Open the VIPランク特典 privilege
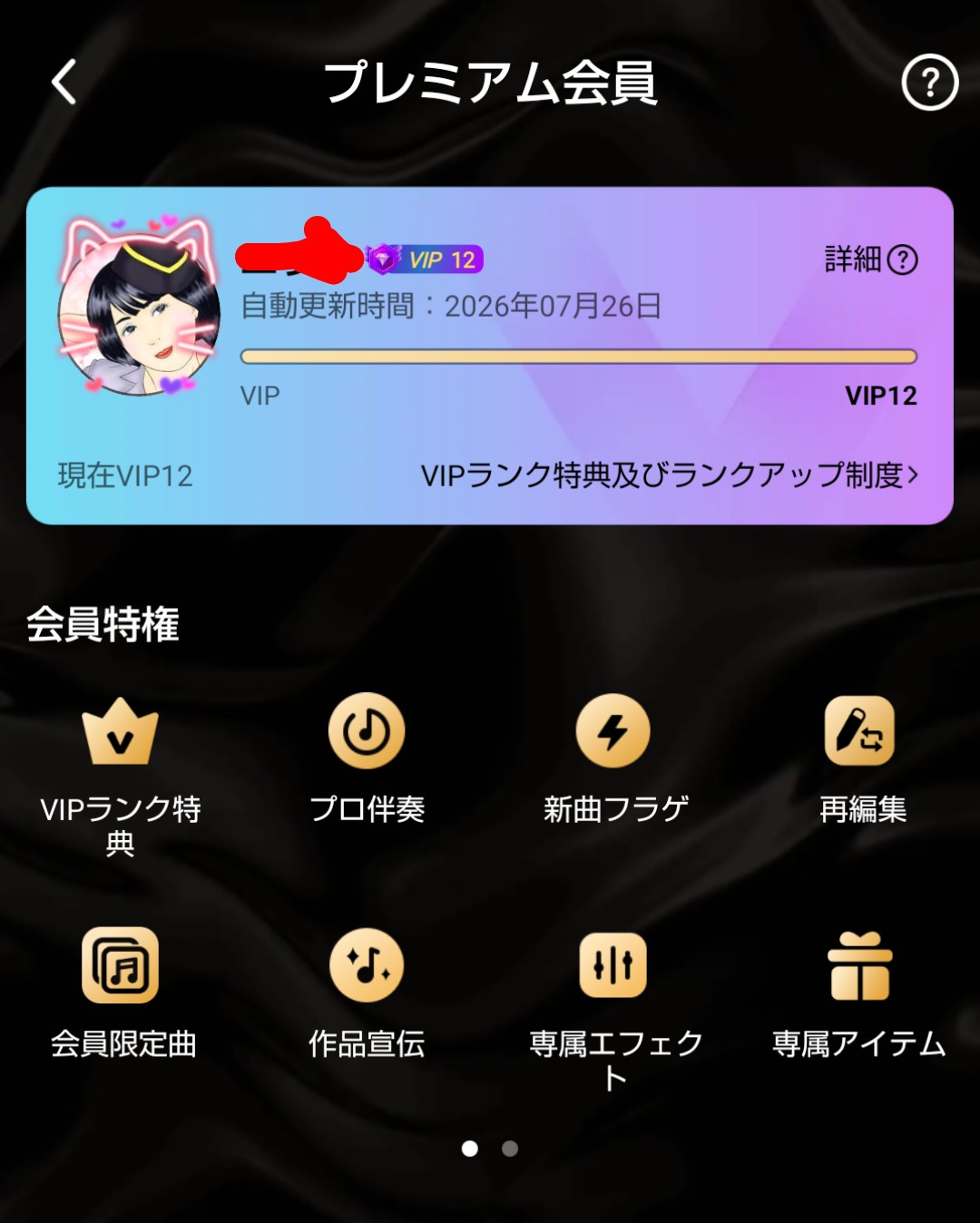Viewport: 980px width, 1223px height. point(121,731)
